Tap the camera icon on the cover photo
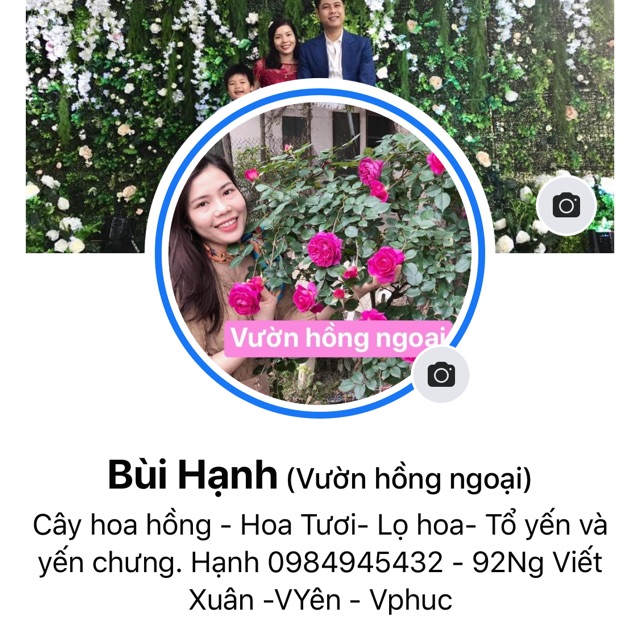This screenshot has width=640, height=640. tap(566, 206)
